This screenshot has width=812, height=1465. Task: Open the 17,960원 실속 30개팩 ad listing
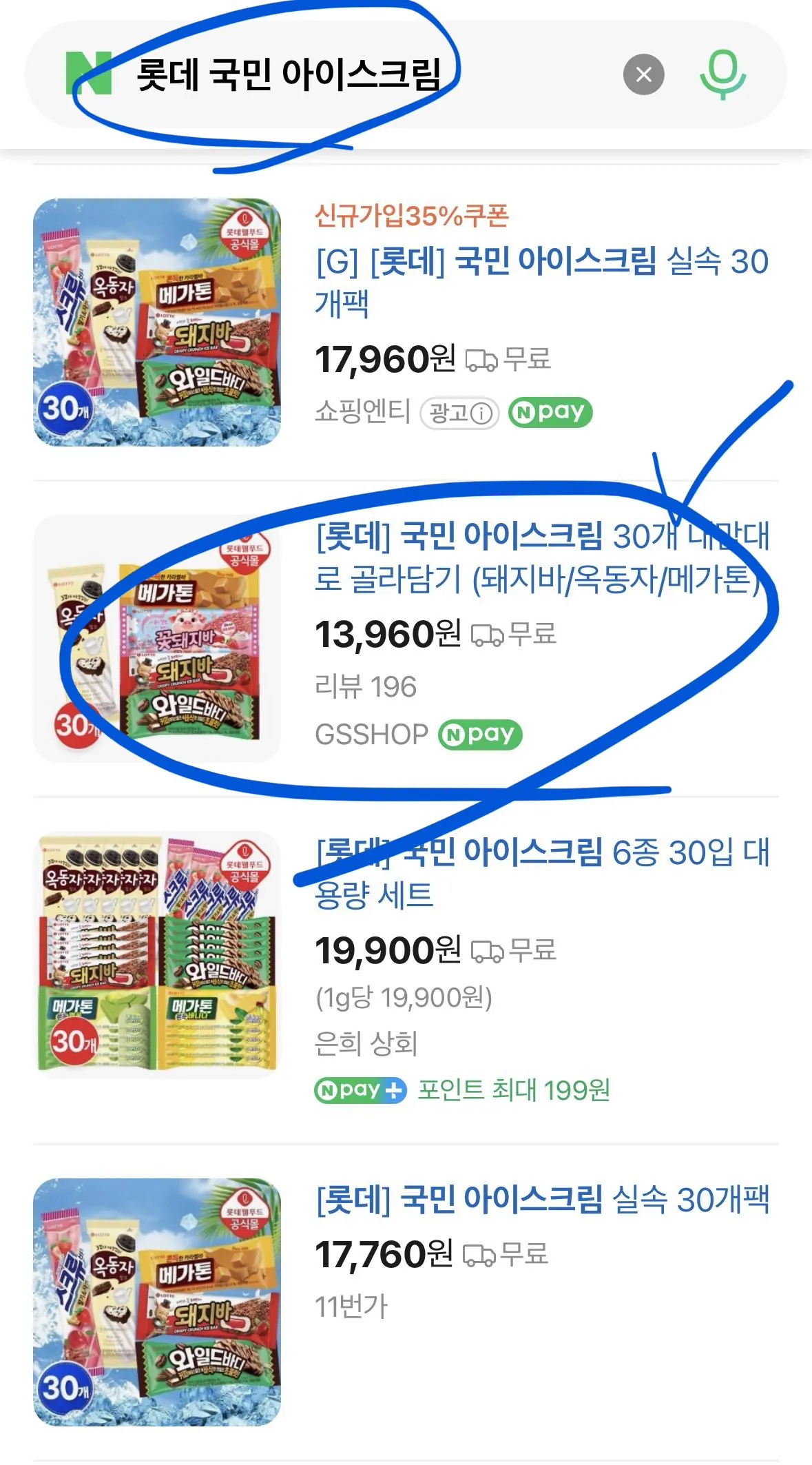pyautogui.click(x=541, y=283)
